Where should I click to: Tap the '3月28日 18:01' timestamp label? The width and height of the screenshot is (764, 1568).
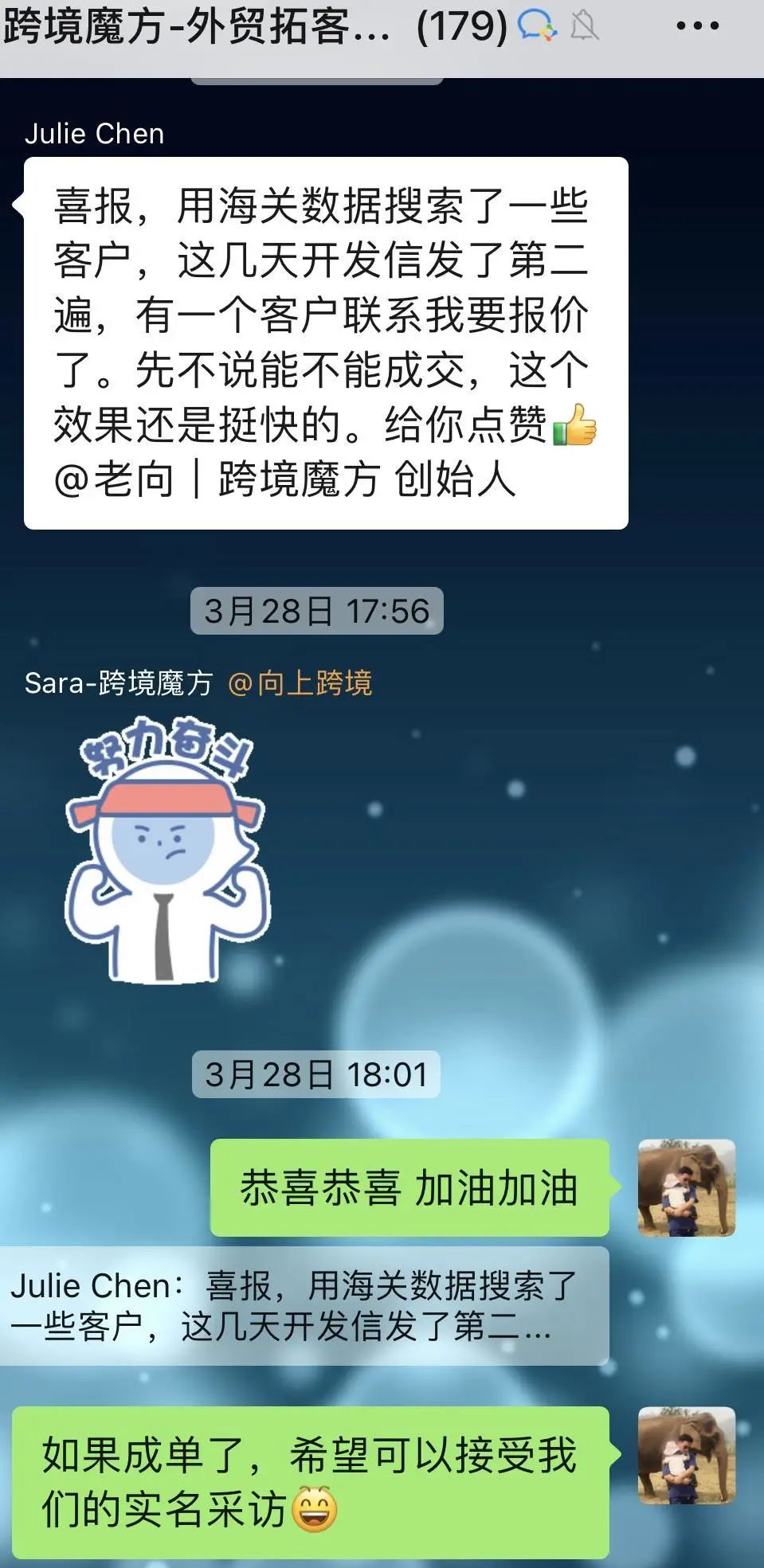coord(315,1073)
